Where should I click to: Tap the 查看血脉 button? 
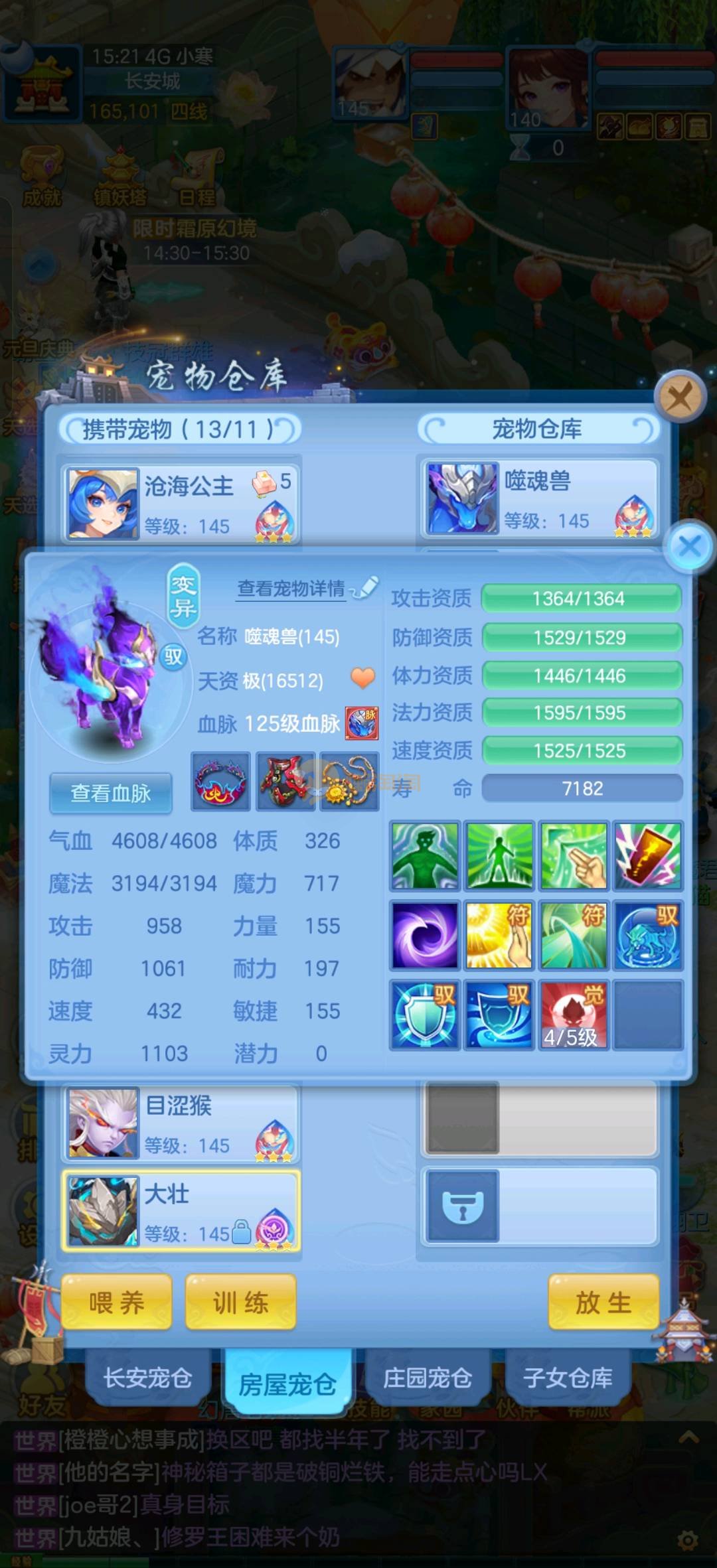tap(110, 792)
